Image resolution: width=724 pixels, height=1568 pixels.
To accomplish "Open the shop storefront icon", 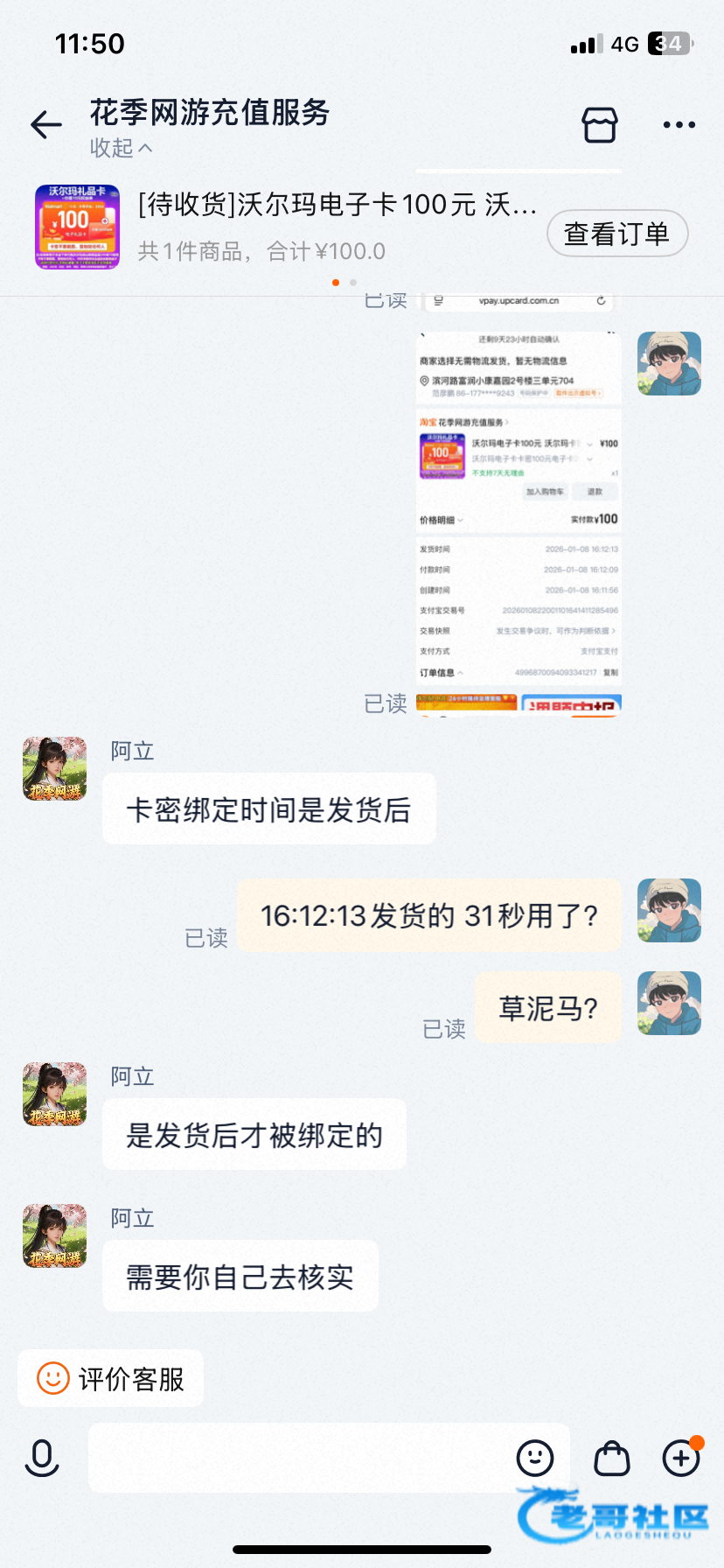I will (600, 125).
